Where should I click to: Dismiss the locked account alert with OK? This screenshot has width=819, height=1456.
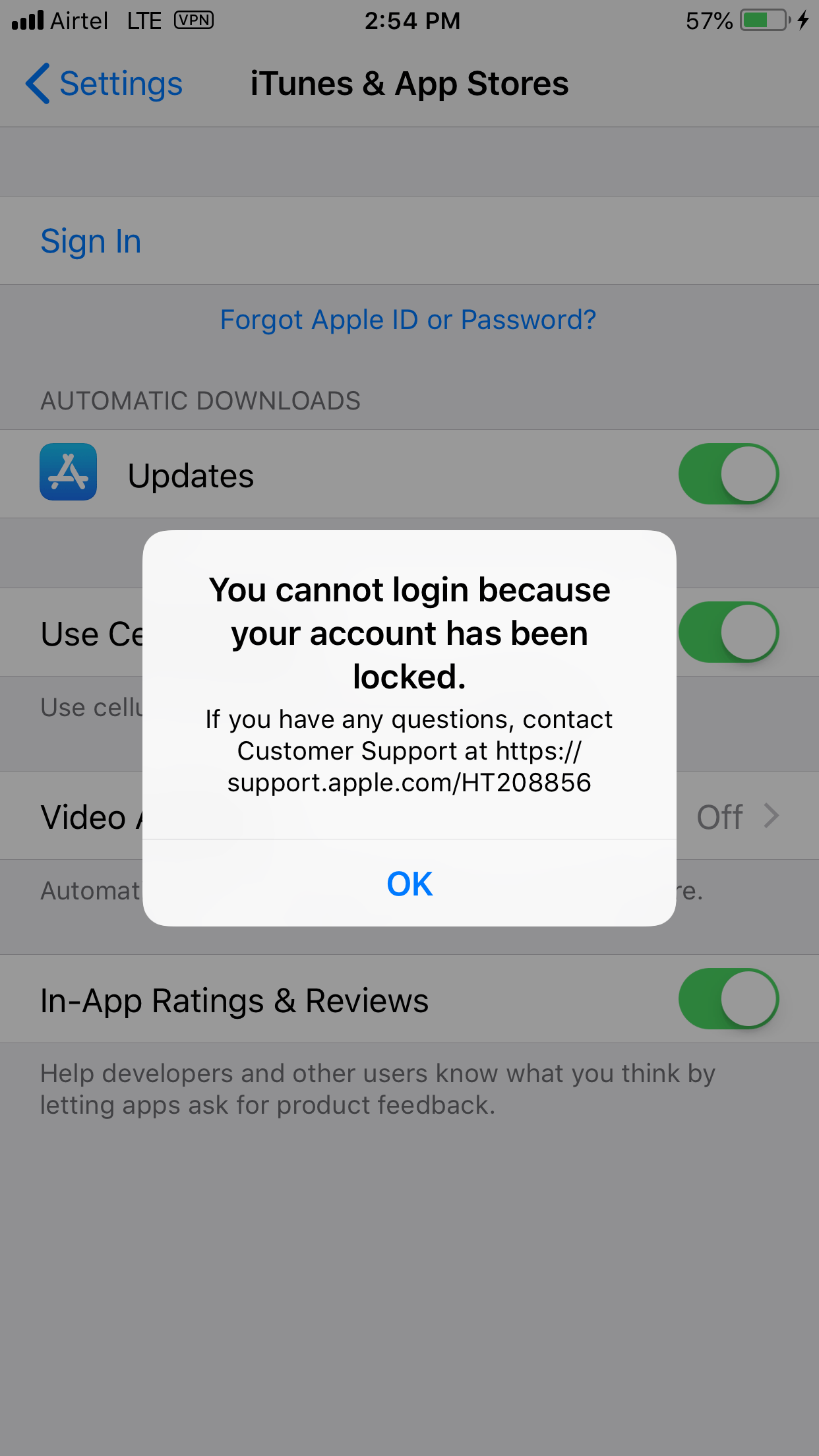pyautogui.click(x=409, y=884)
